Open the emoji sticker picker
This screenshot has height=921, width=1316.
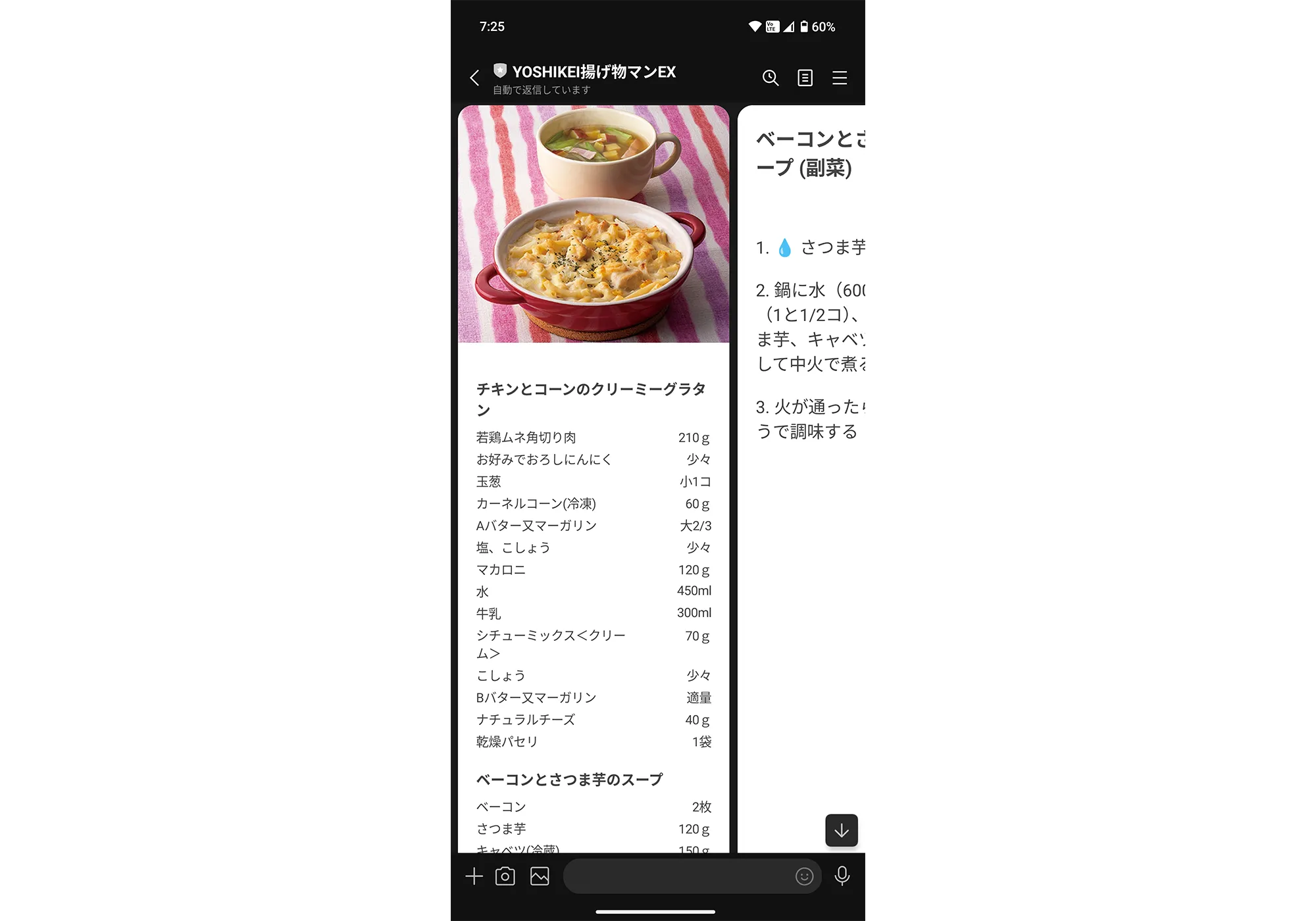click(x=804, y=876)
